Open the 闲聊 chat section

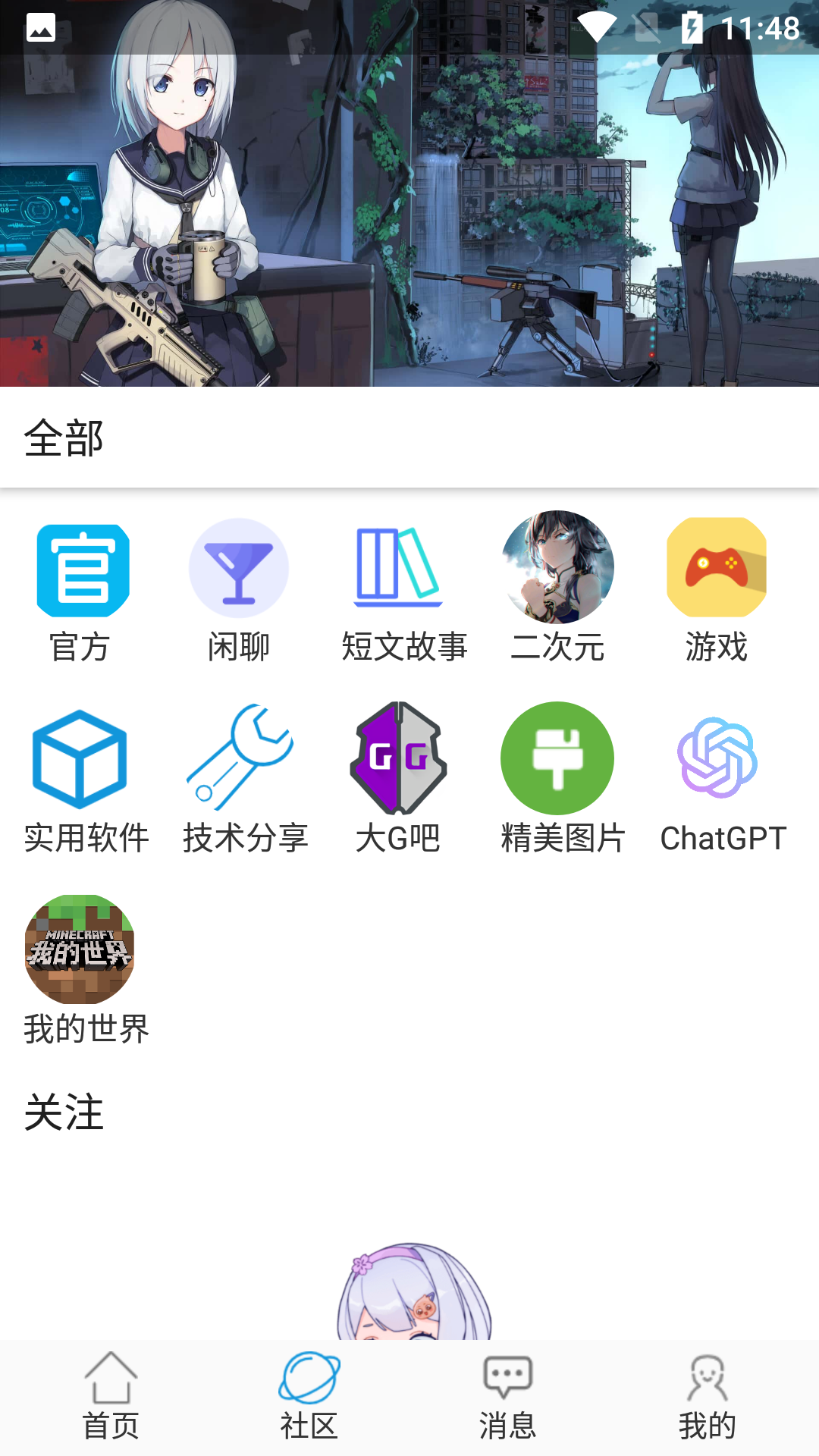pos(239,588)
